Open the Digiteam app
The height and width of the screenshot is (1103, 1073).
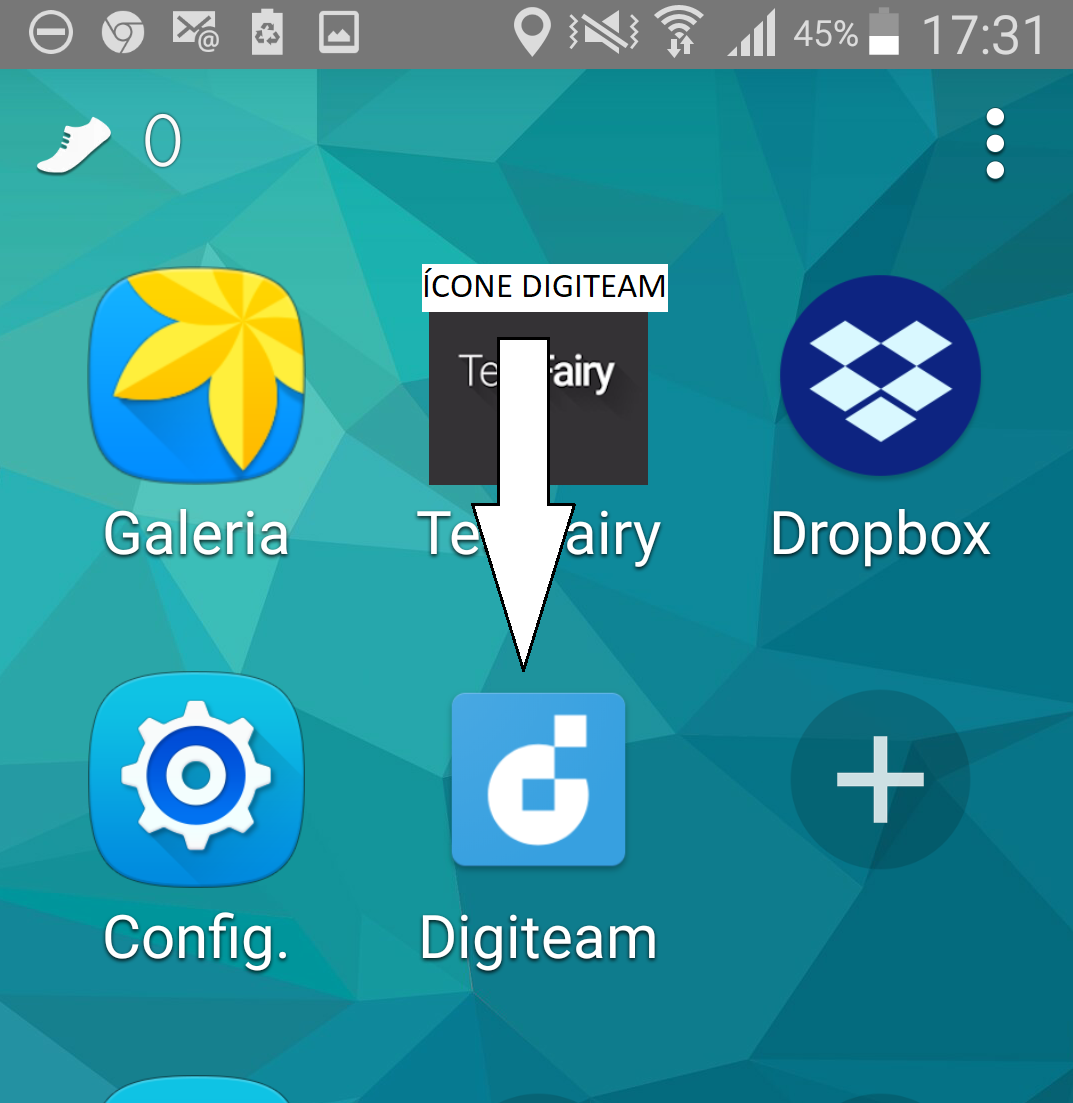(x=538, y=779)
